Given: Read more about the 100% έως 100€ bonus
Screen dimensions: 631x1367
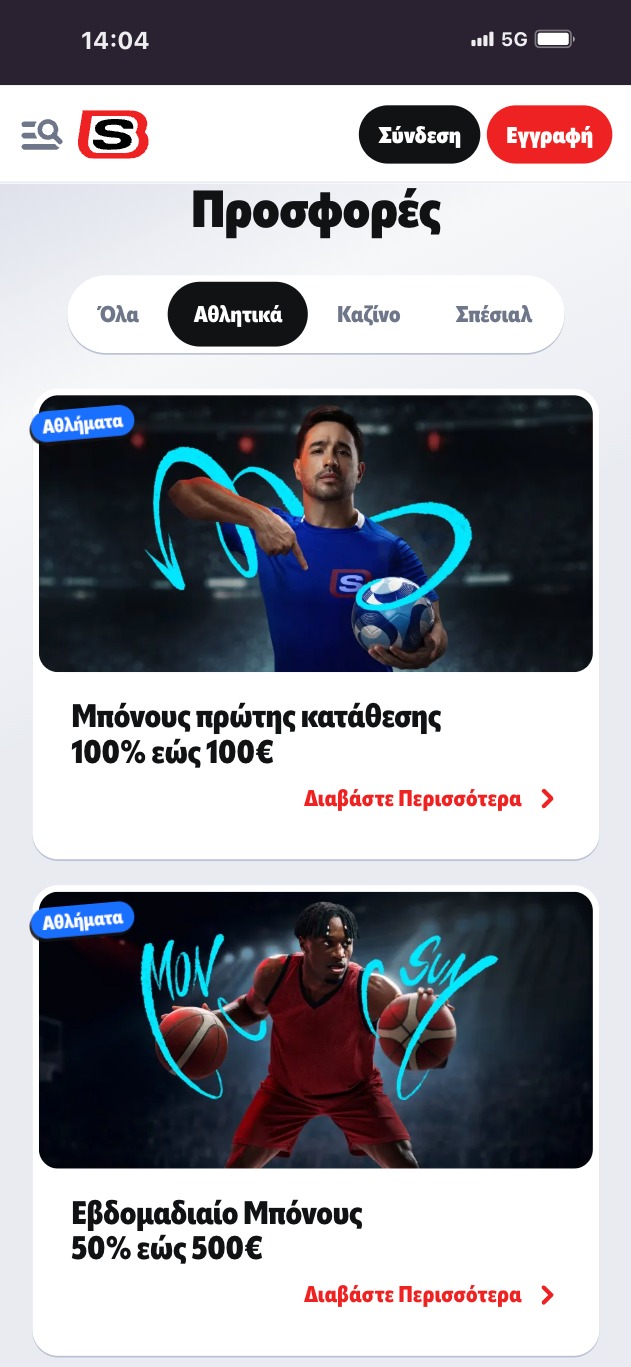Looking at the screenshot, I should tap(428, 799).
